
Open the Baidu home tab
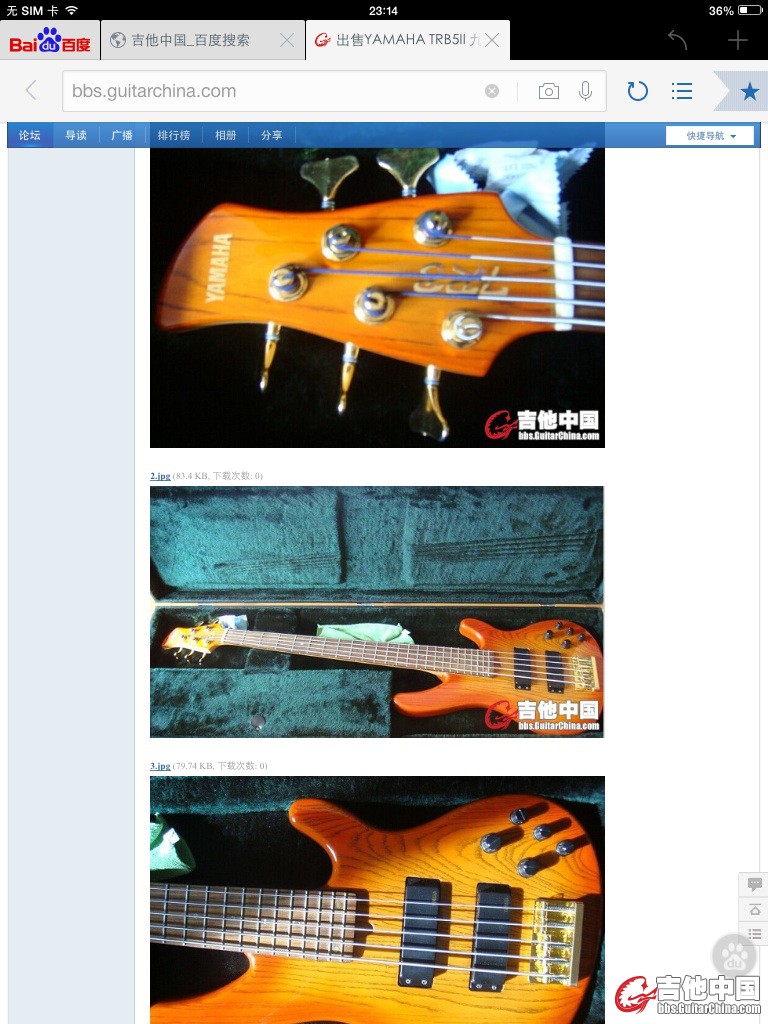point(50,41)
